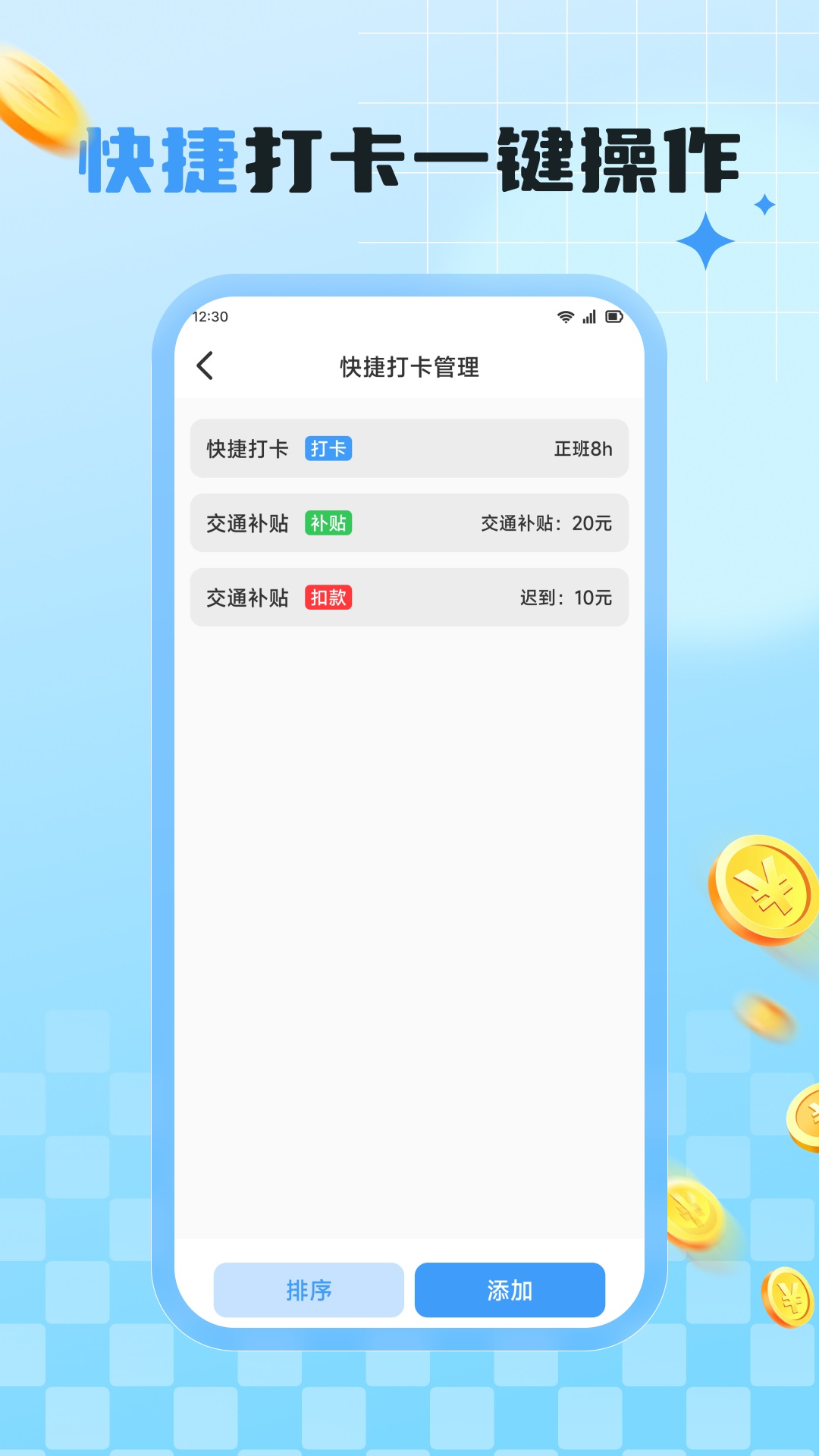Tap the green 补贴 tag badge
819x1456 pixels.
[x=329, y=523]
